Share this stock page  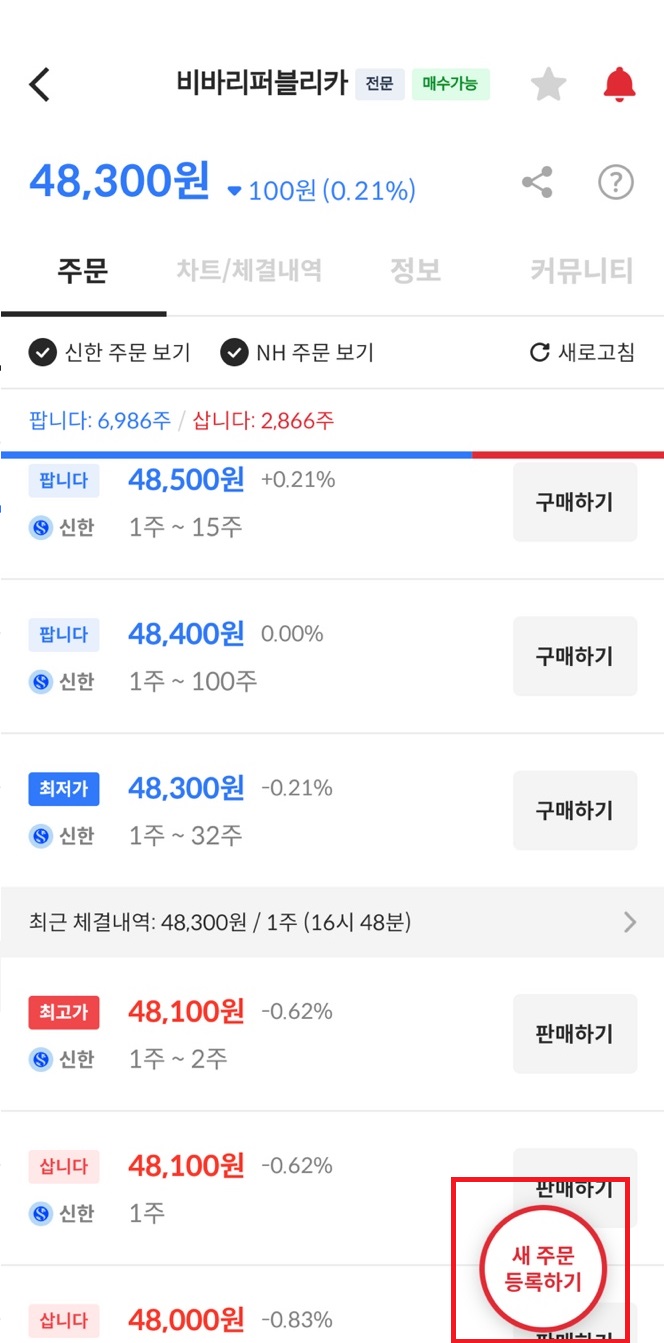pyautogui.click(x=538, y=183)
